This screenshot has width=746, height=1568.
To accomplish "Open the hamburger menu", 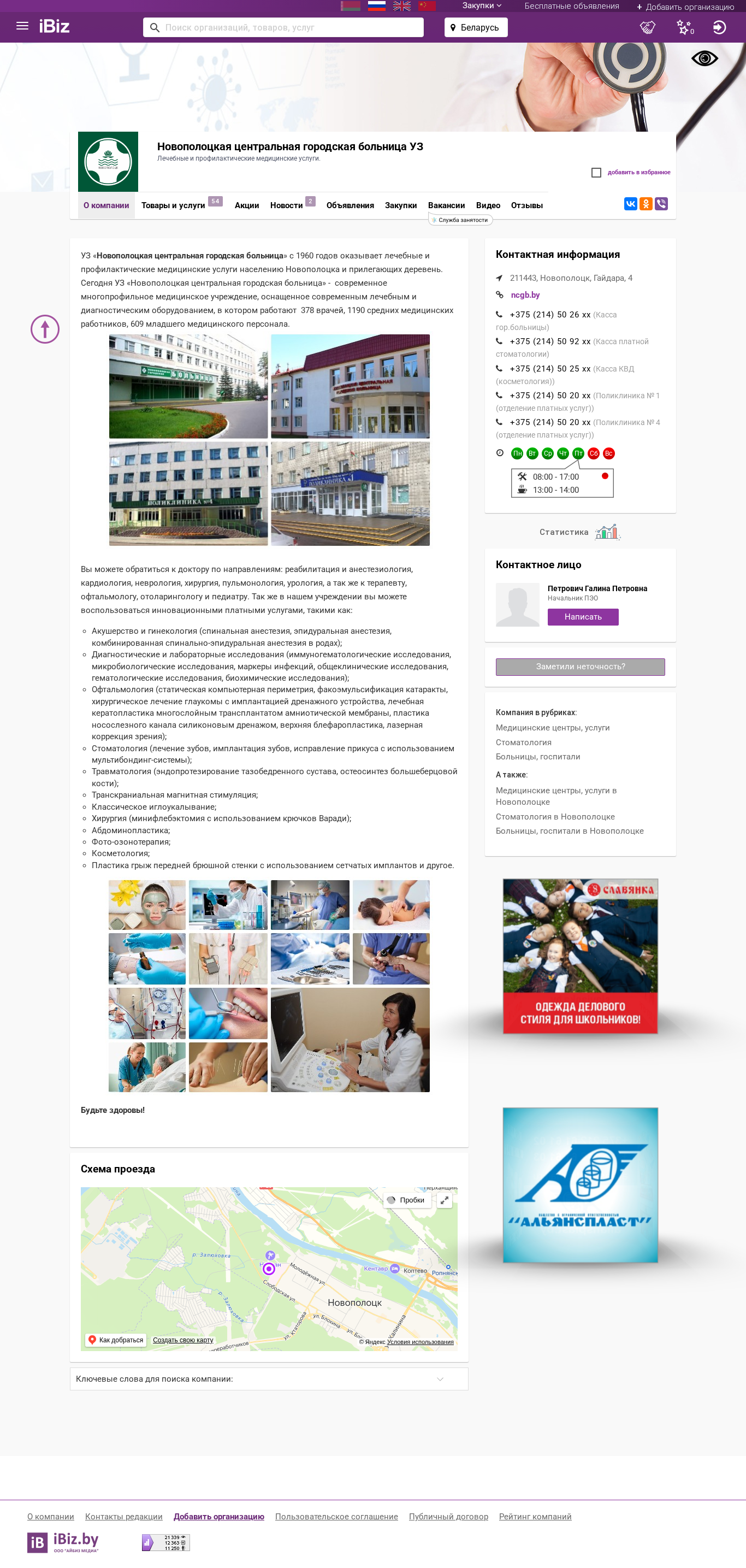I will (22, 26).
